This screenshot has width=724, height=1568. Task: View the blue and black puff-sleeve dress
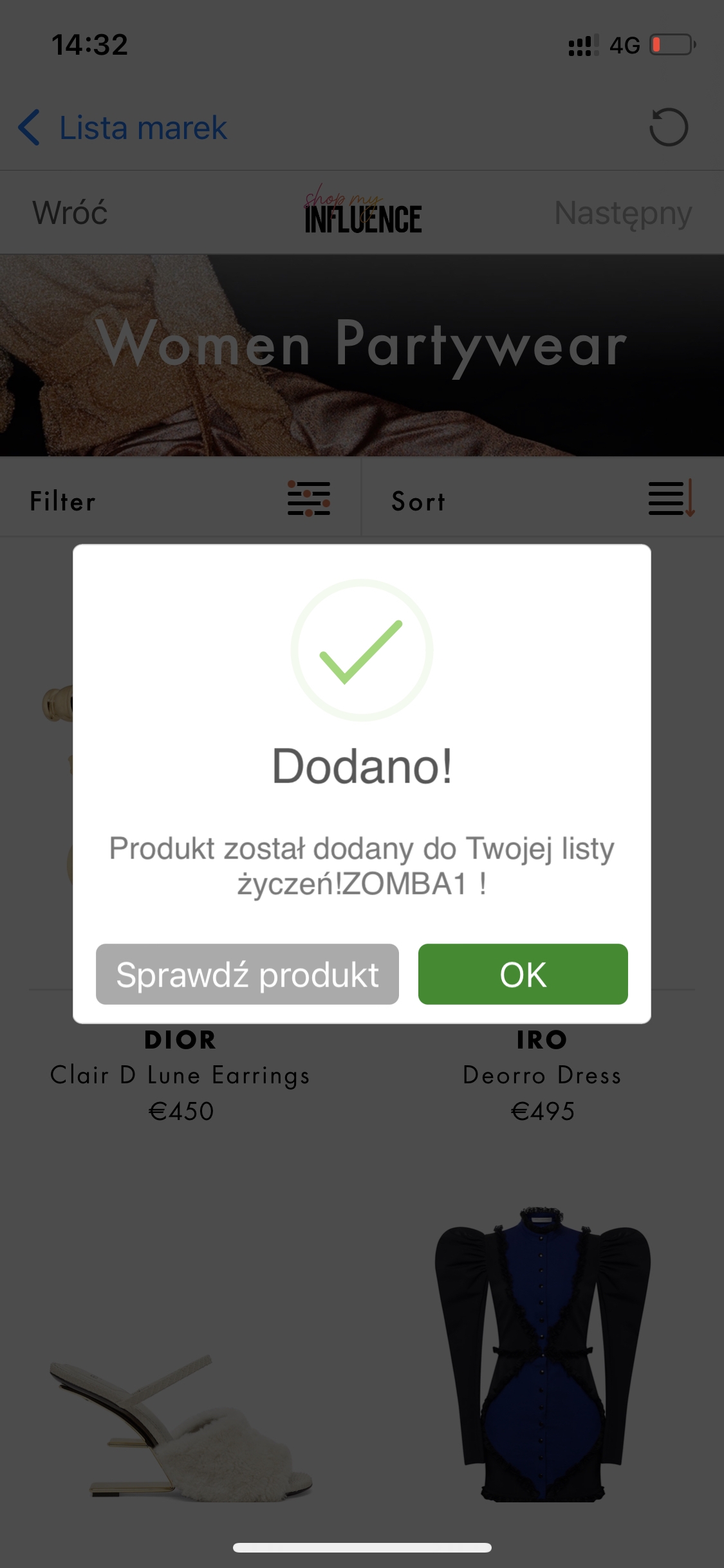[543, 1355]
